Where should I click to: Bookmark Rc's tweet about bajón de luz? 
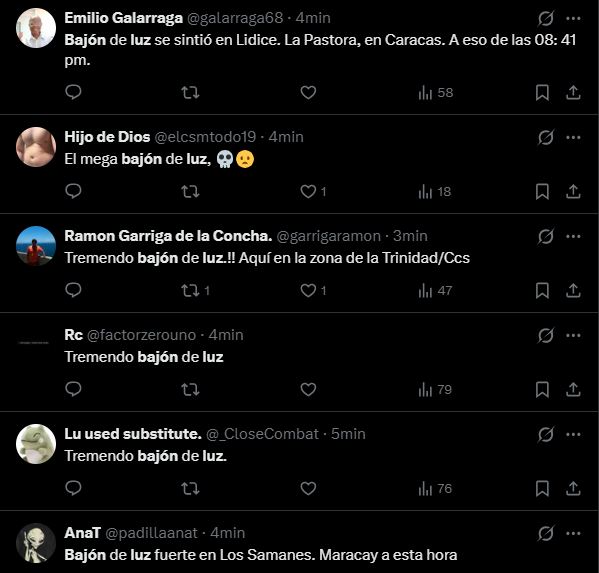[x=542, y=390]
